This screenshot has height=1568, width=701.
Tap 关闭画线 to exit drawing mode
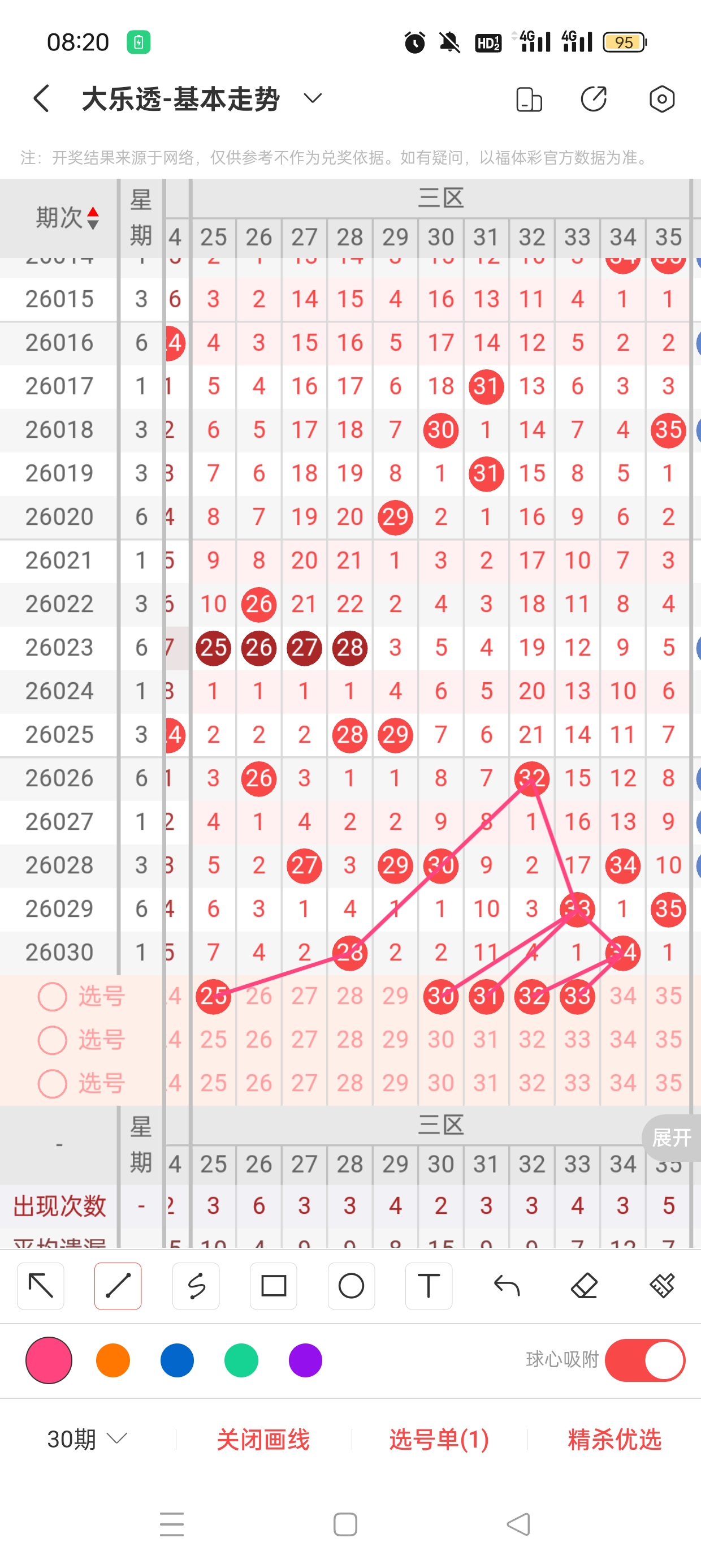click(x=263, y=1439)
